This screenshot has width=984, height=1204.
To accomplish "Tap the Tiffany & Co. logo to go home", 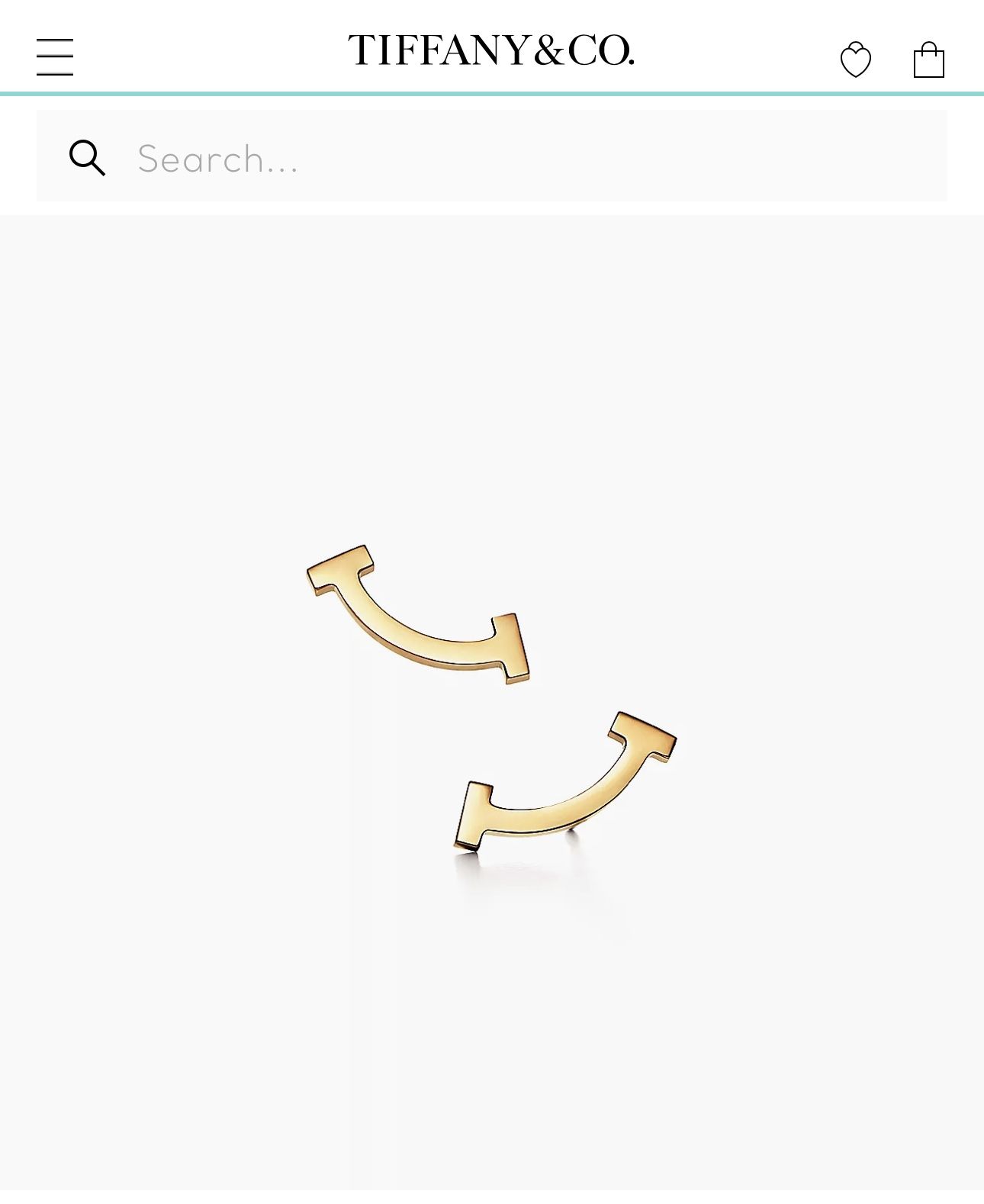I will click(490, 50).
